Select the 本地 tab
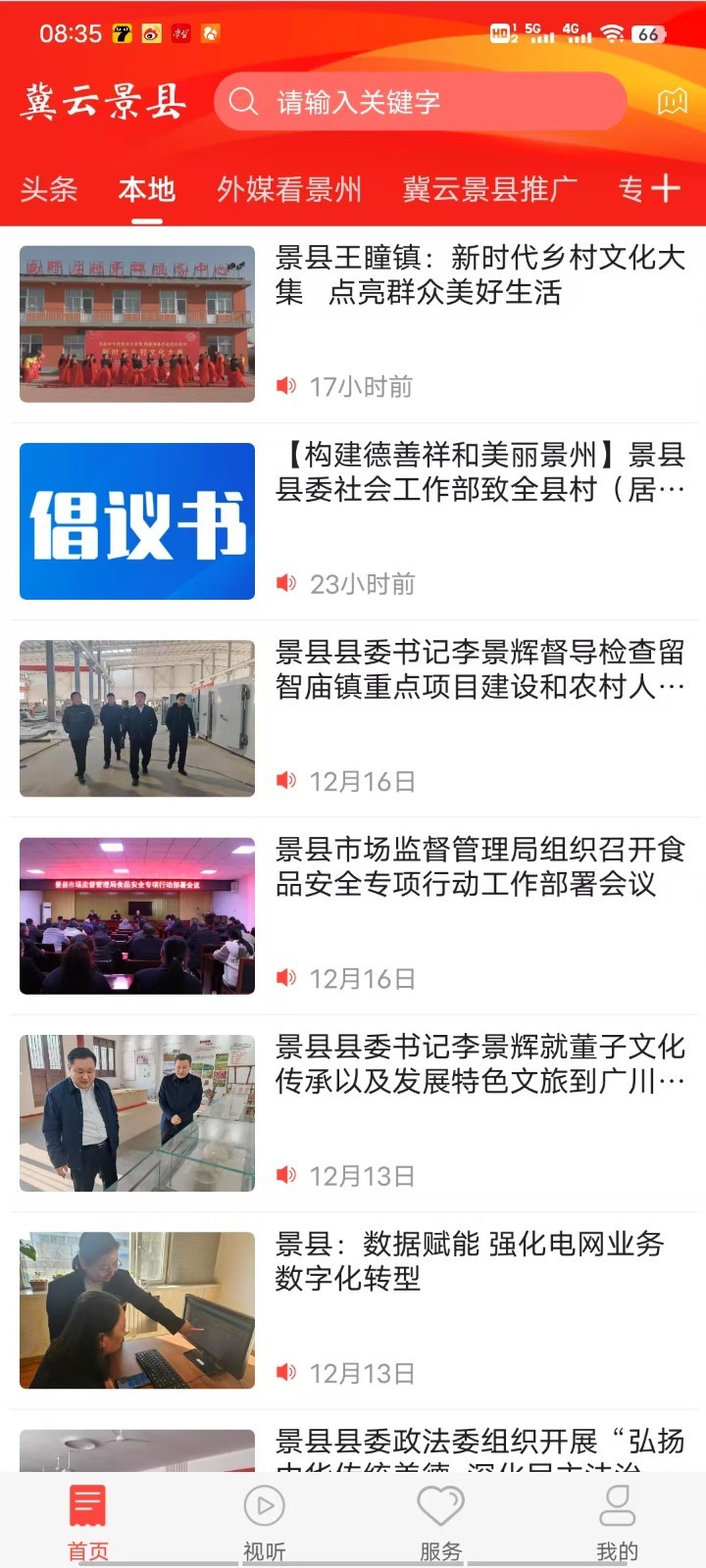 point(147,189)
